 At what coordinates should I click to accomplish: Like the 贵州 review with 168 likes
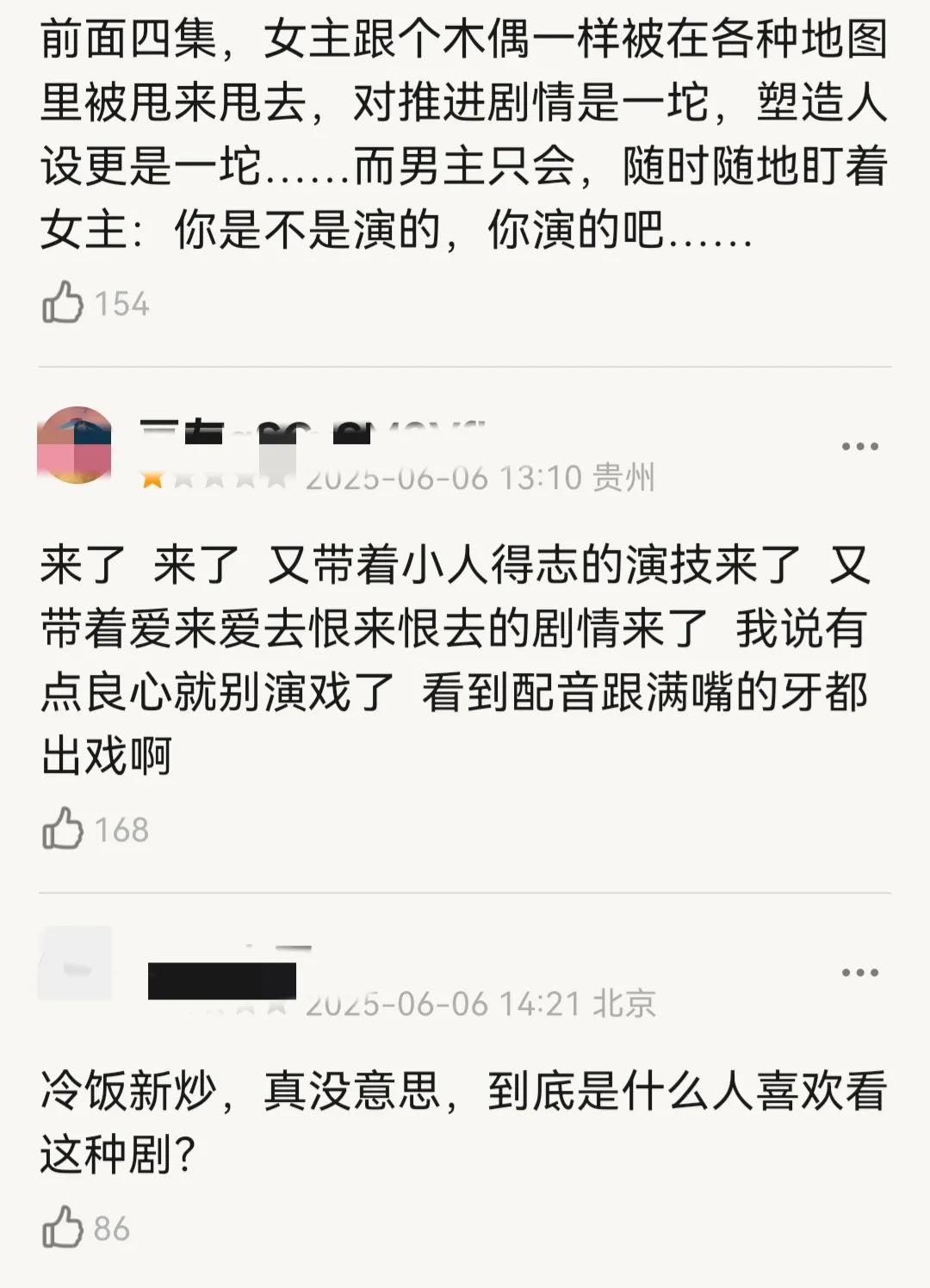[x=63, y=829]
